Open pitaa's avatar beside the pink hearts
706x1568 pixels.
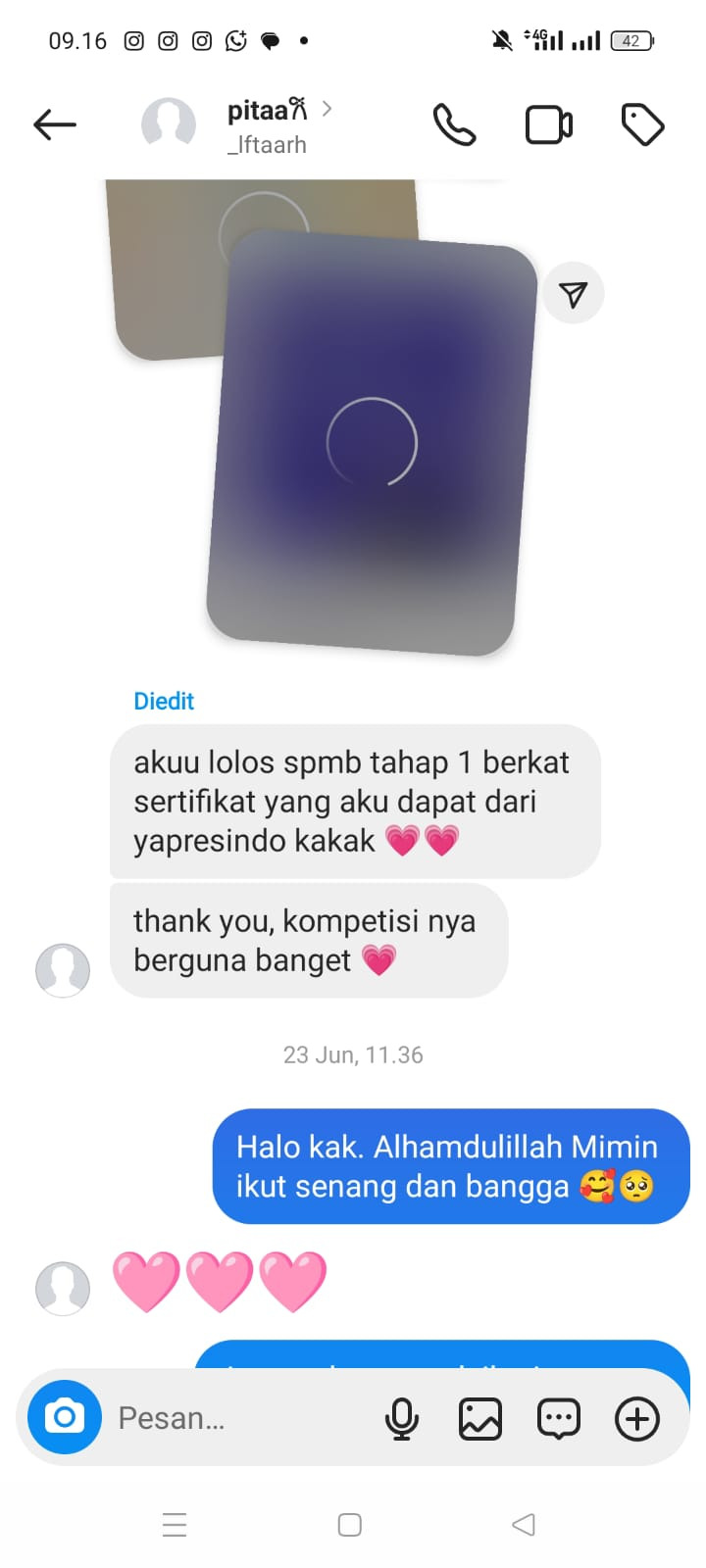pyautogui.click(x=63, y=1288)
